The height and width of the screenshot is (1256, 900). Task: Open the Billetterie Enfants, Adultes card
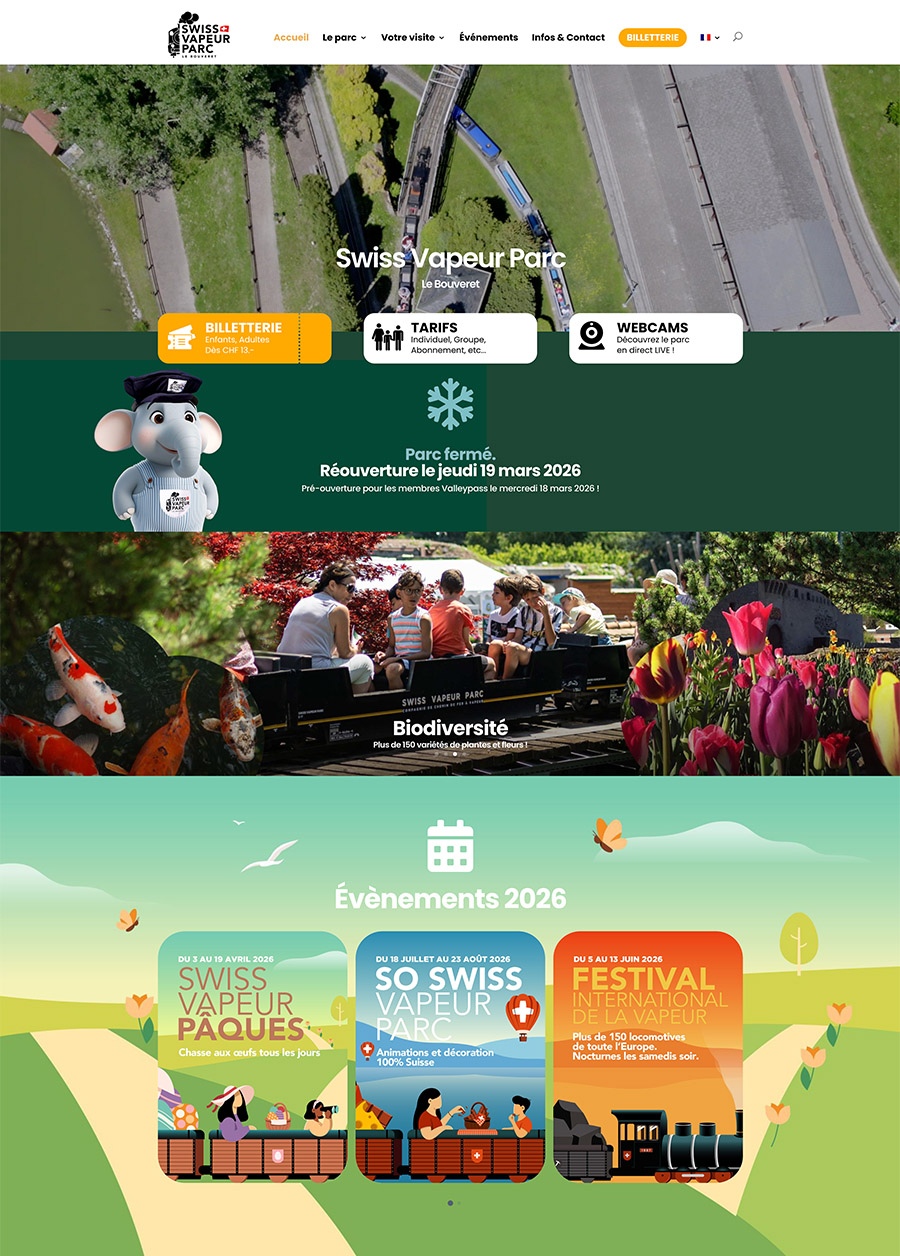(244, 338)
